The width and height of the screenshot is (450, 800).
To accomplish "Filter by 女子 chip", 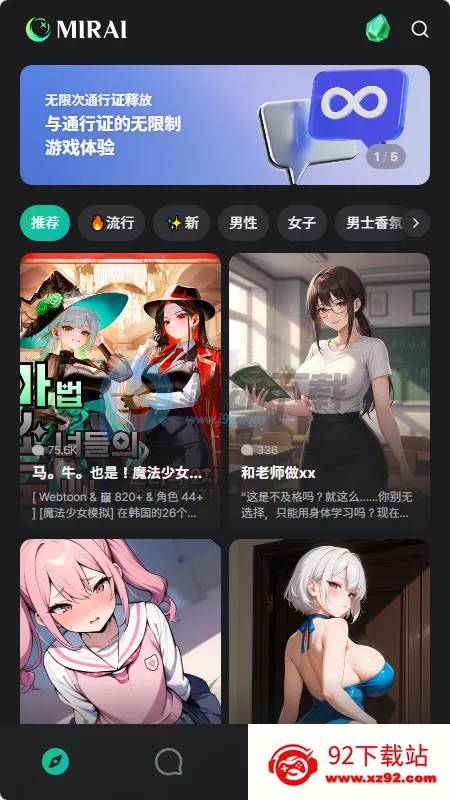I will 302,223.
